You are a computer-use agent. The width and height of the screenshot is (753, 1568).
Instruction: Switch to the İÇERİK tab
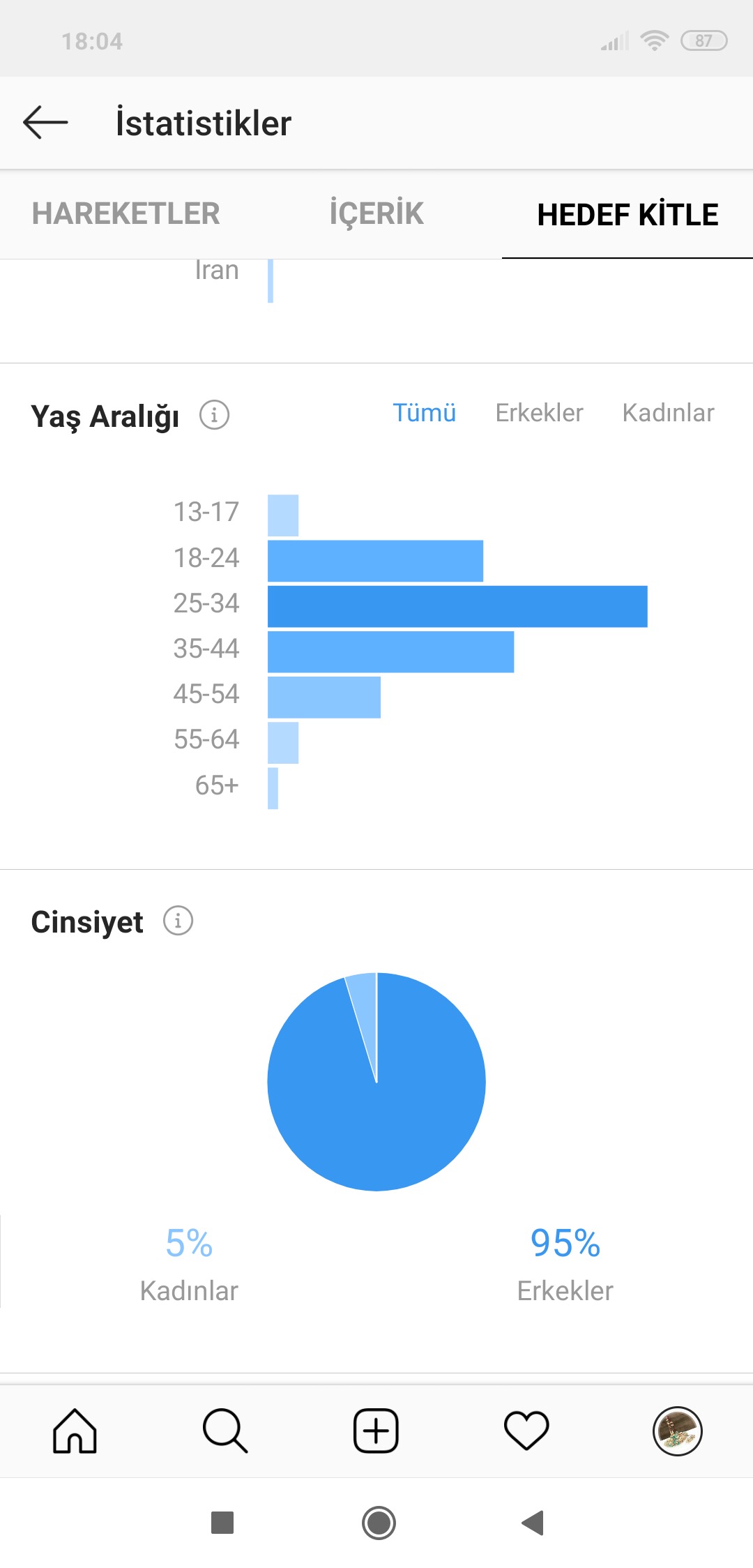click(x=376, y=213)
